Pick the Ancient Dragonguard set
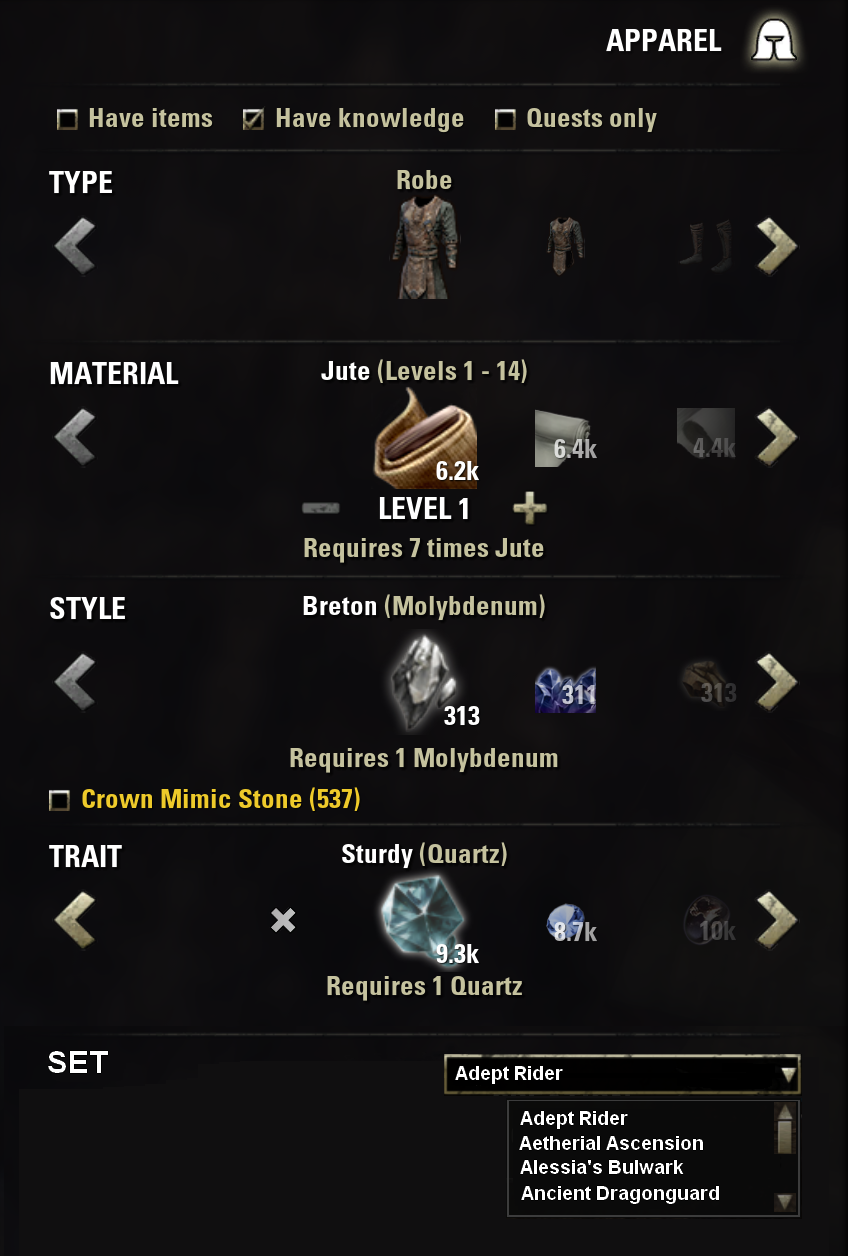848x1256 pixels. click(x=620, y=1193)
